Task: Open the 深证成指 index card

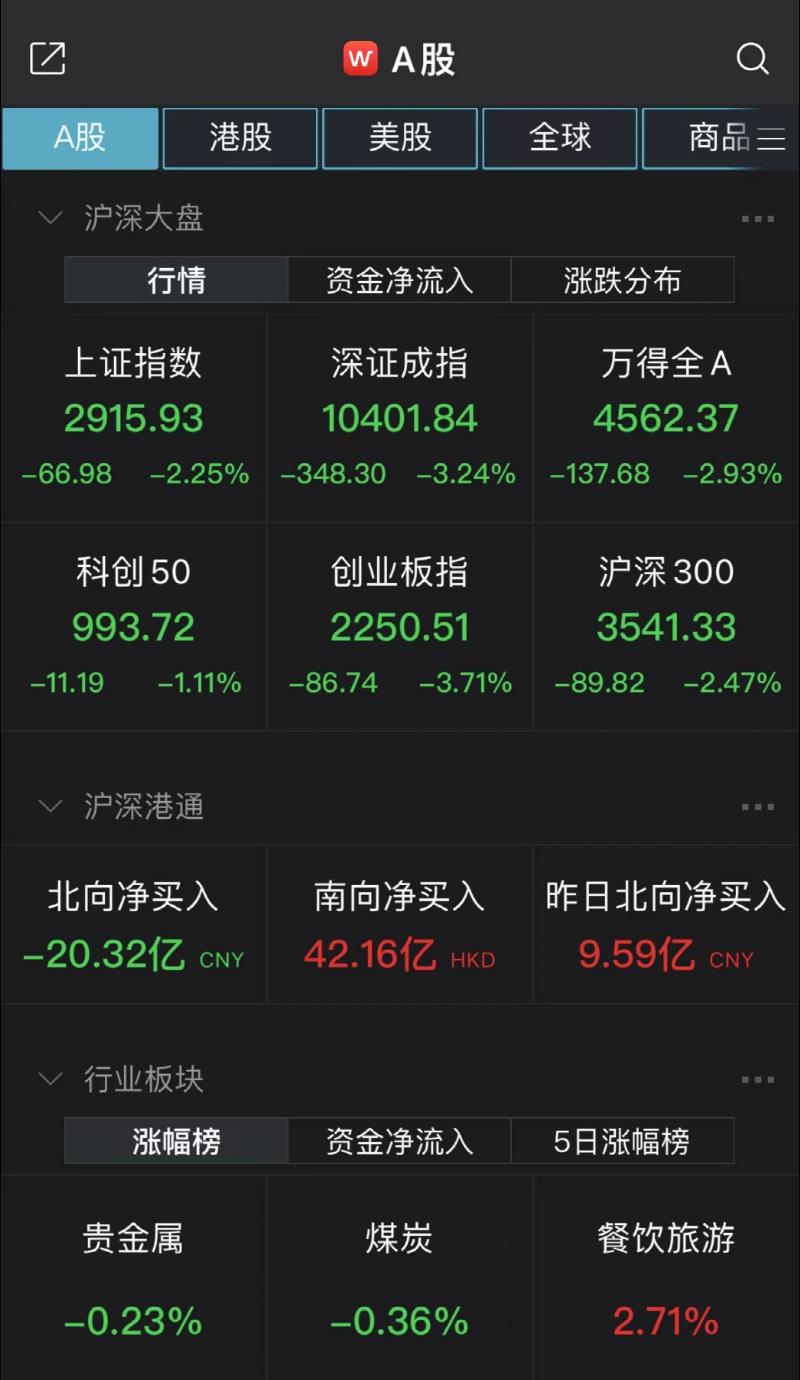Action: [399, 418]
